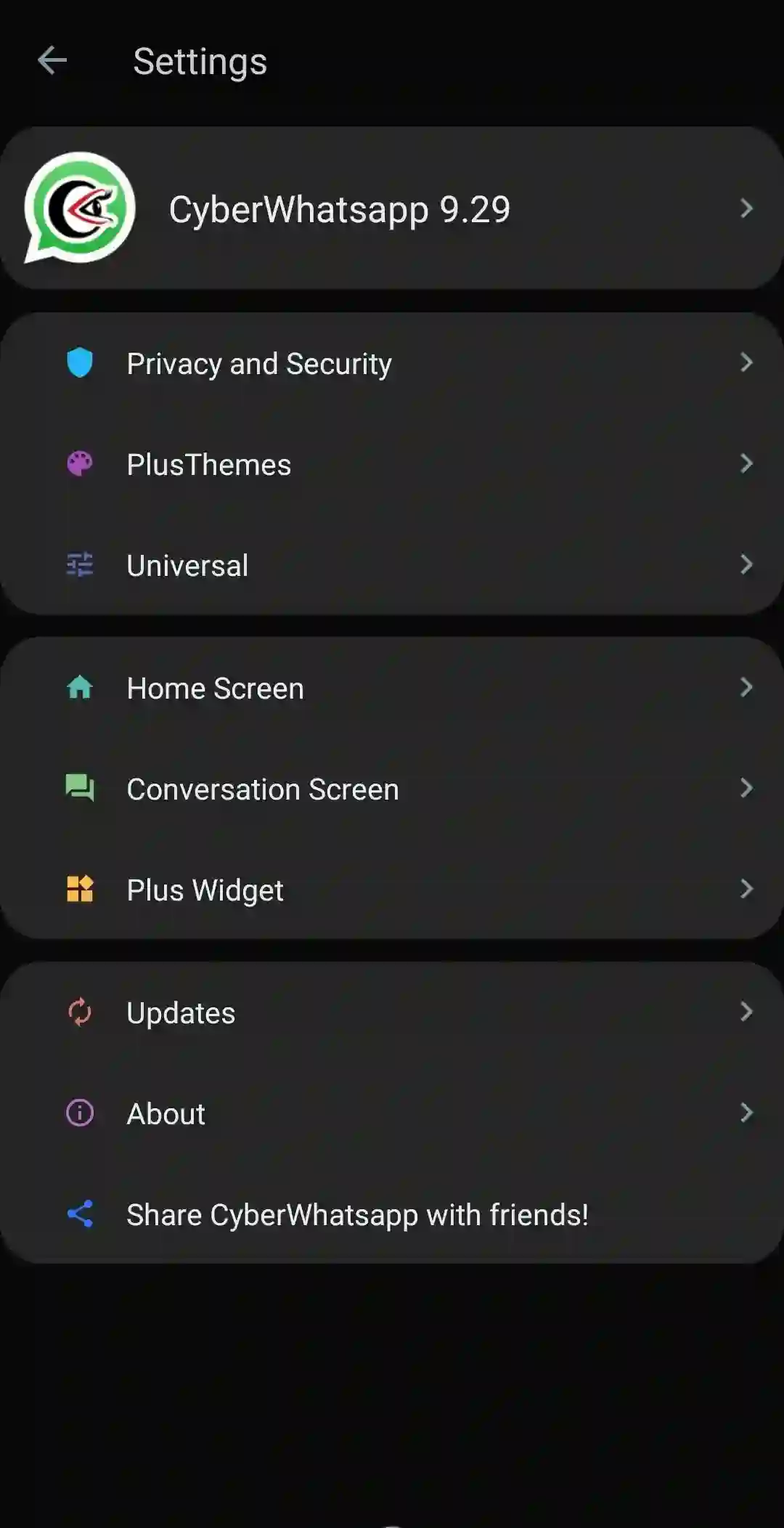Screen dimensions: 784x1528
Task: Tap the Home Screen house icon
Action: coord(81,687)
